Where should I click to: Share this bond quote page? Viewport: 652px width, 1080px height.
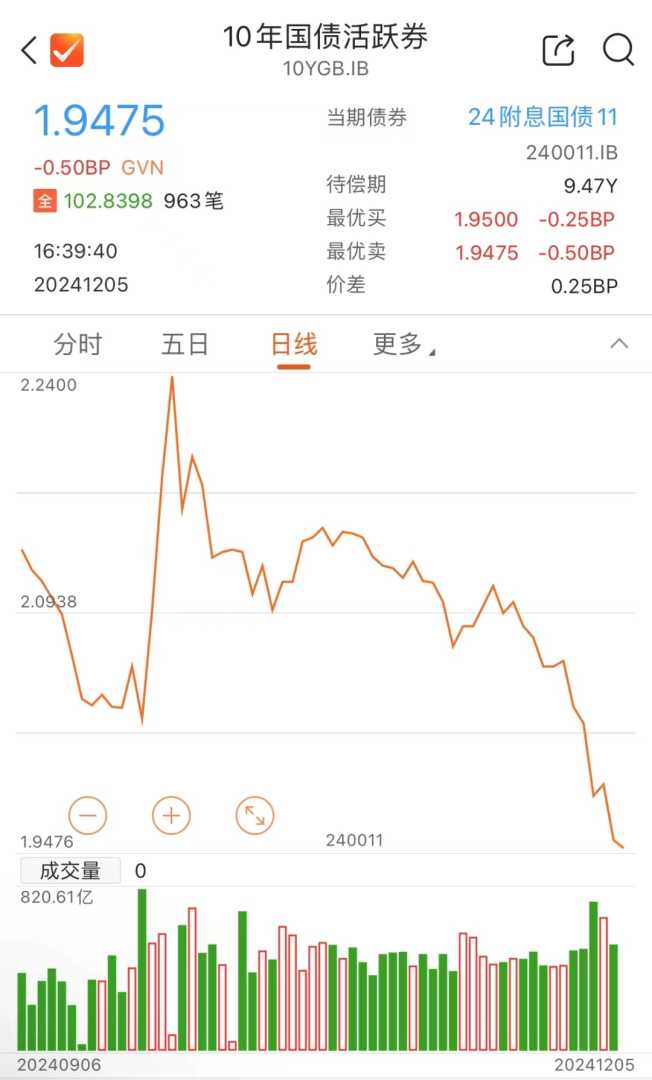click(x=558, y=50)
